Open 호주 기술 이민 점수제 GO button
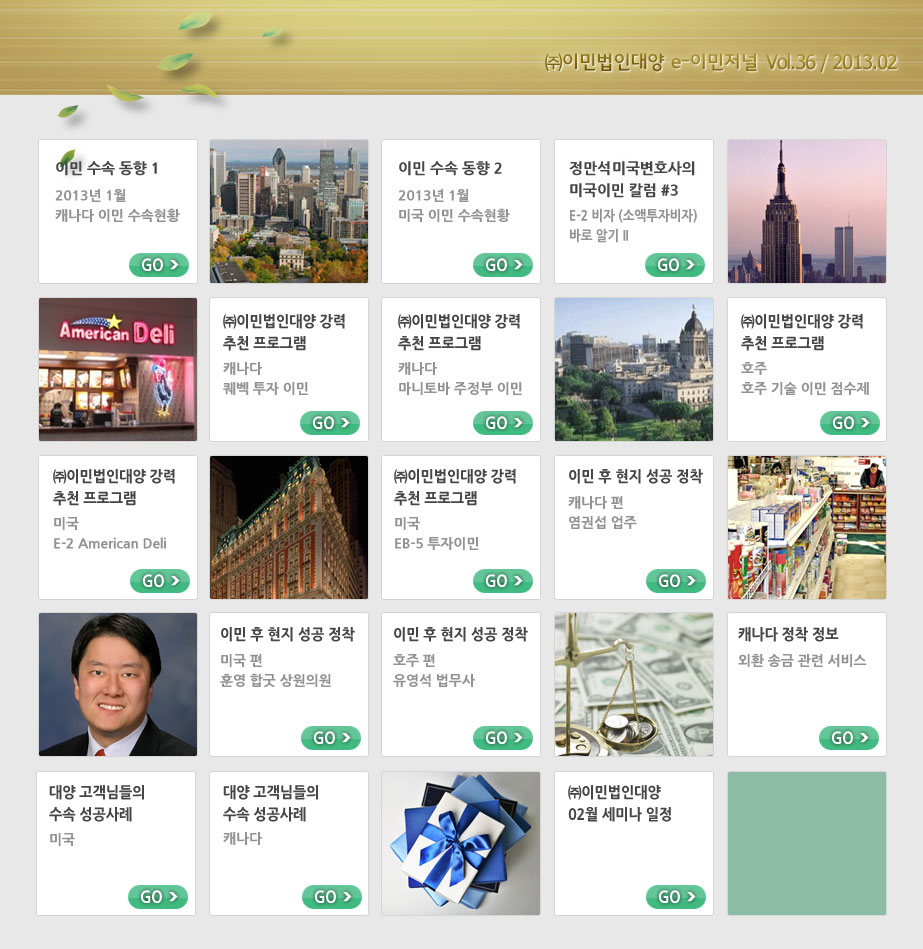The height and width of the screenshot is (949, 923). [849, 423]
